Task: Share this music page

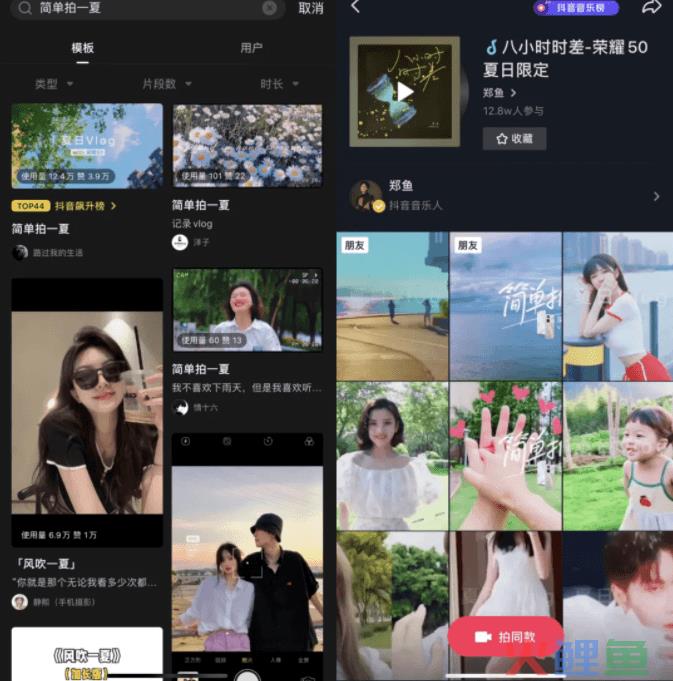Action: pyautogui.click(x=651, y=8)
